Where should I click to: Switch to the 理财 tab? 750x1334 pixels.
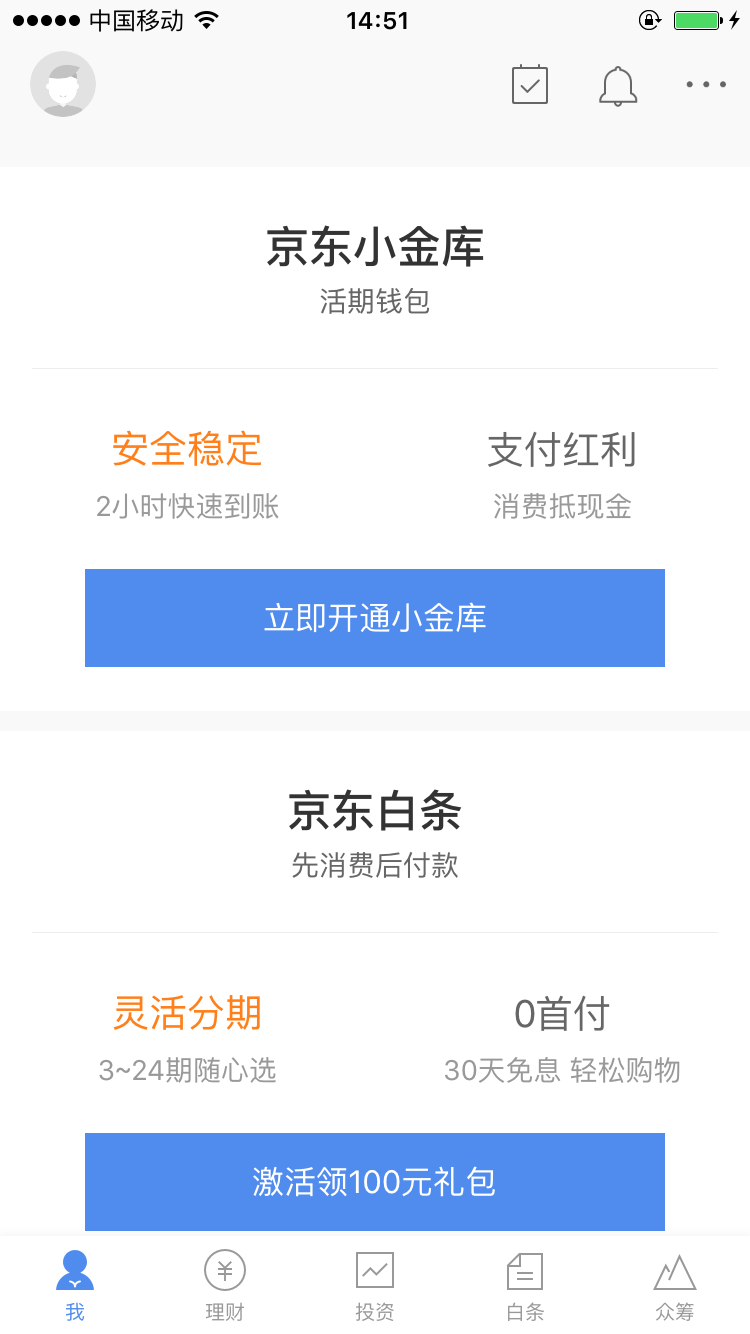(x=225, y=1285)
